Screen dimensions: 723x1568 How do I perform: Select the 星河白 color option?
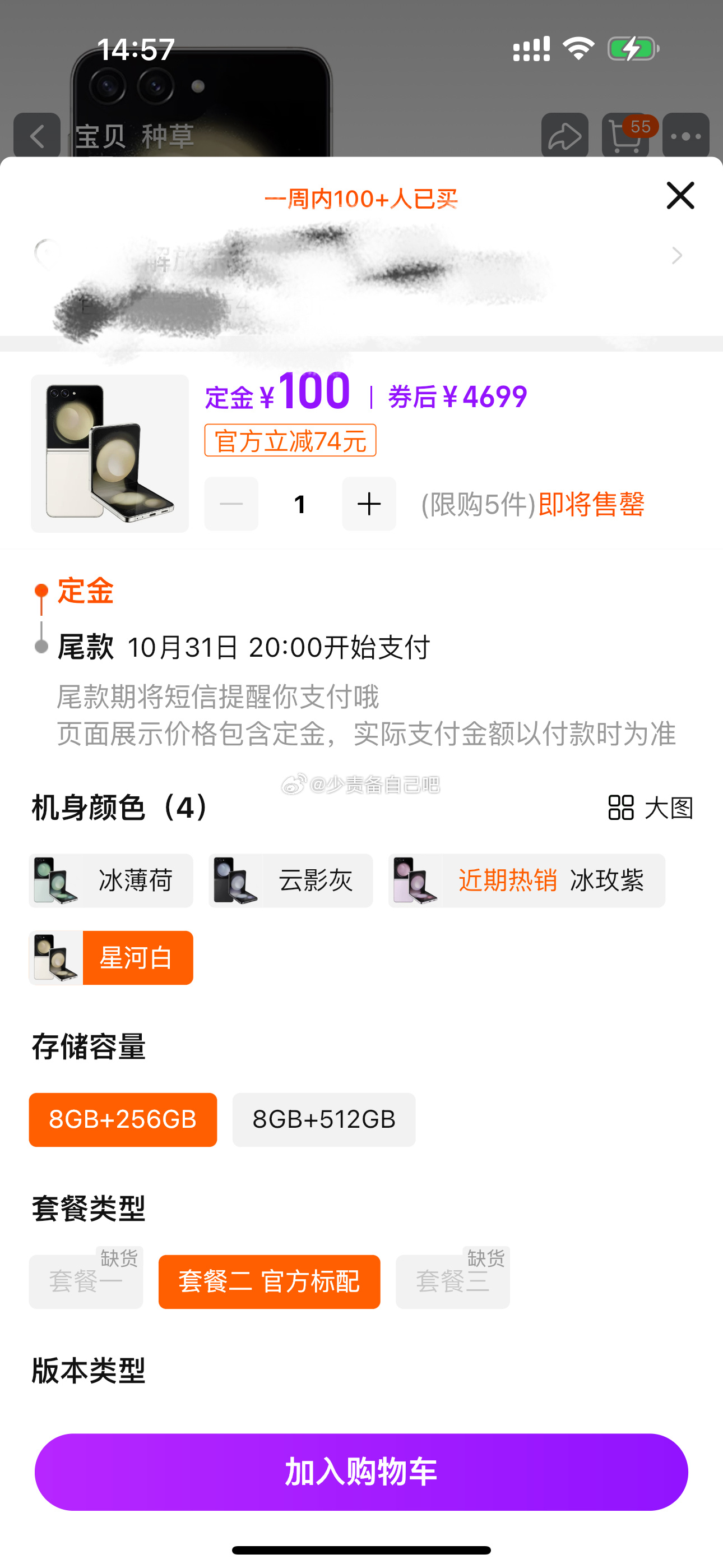pos(111,958)
